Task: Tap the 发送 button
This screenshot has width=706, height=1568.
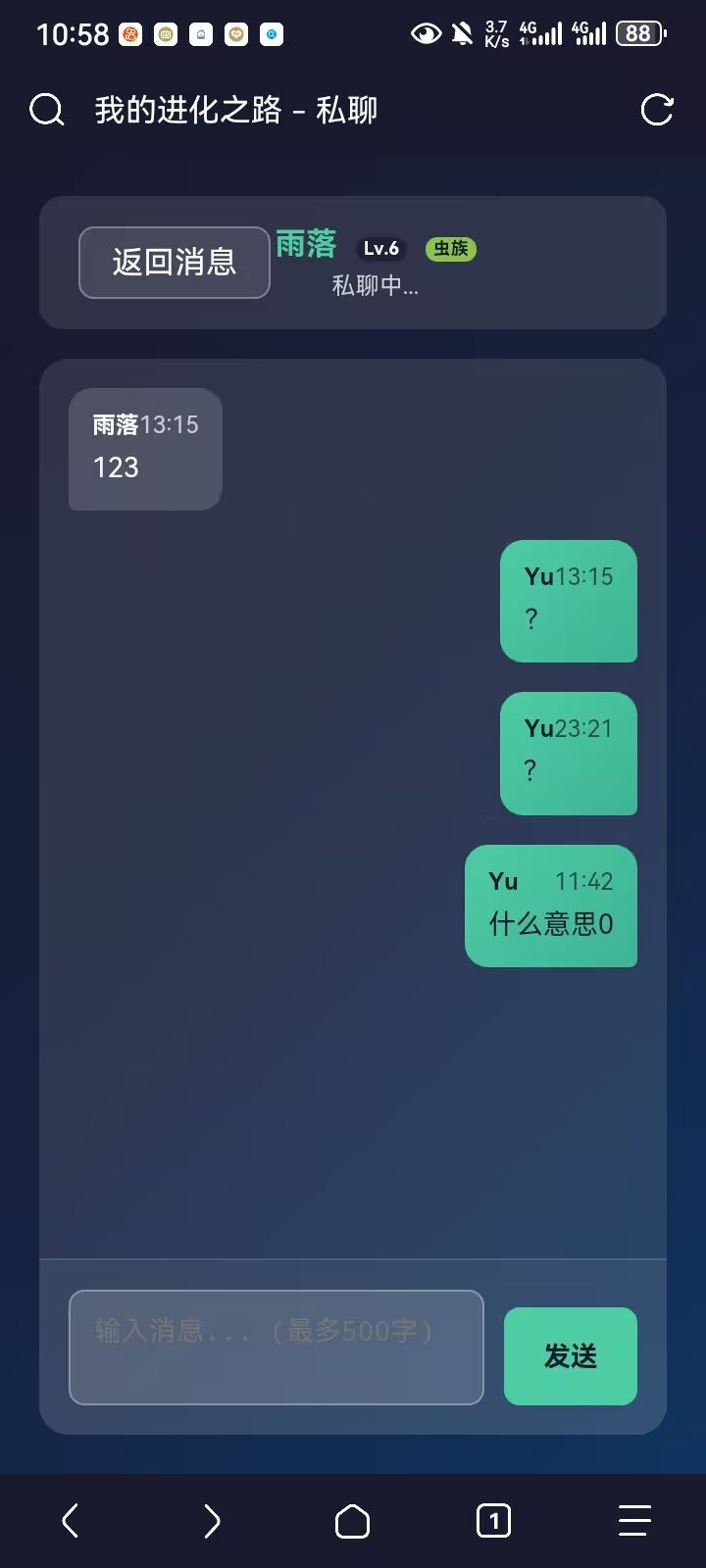Action: [570, 1356]
